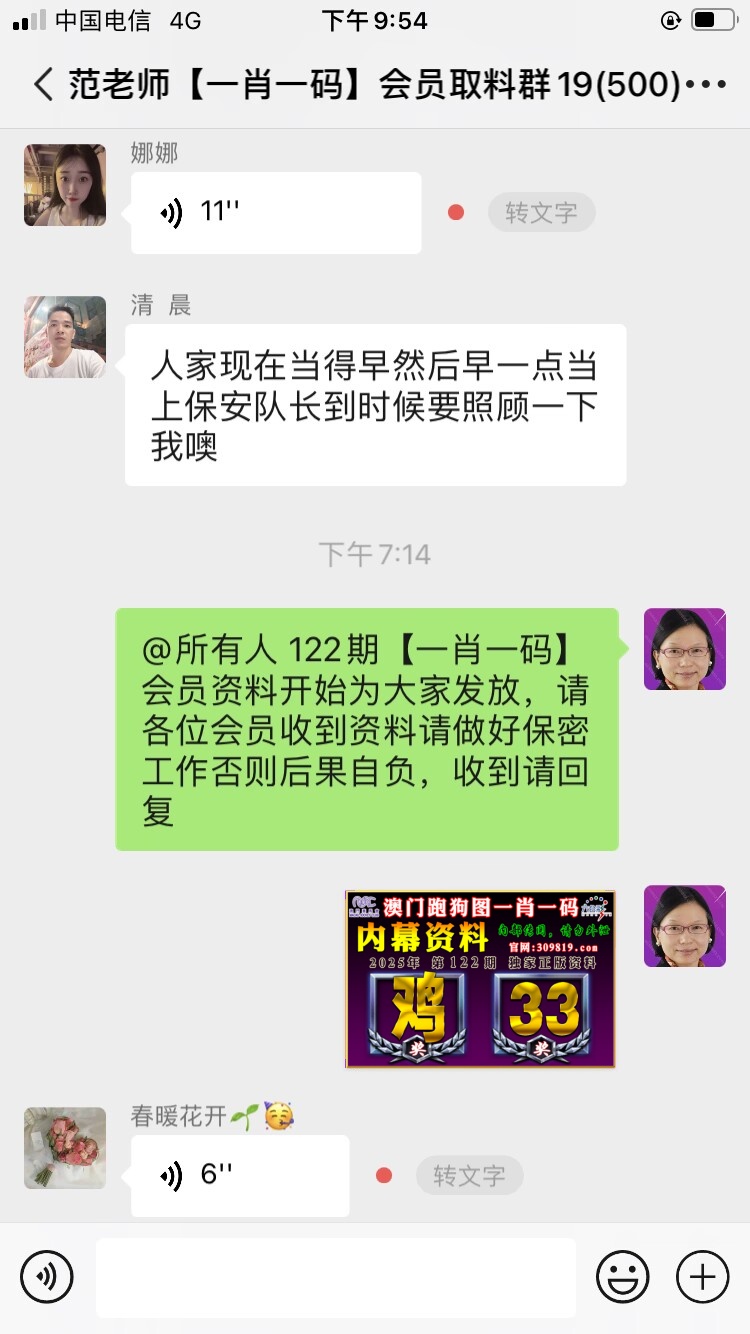Play 春暖花开's 6-second voice message
The height and width of the screenshot is (1334, 750).
click(x=240, y=1175)
